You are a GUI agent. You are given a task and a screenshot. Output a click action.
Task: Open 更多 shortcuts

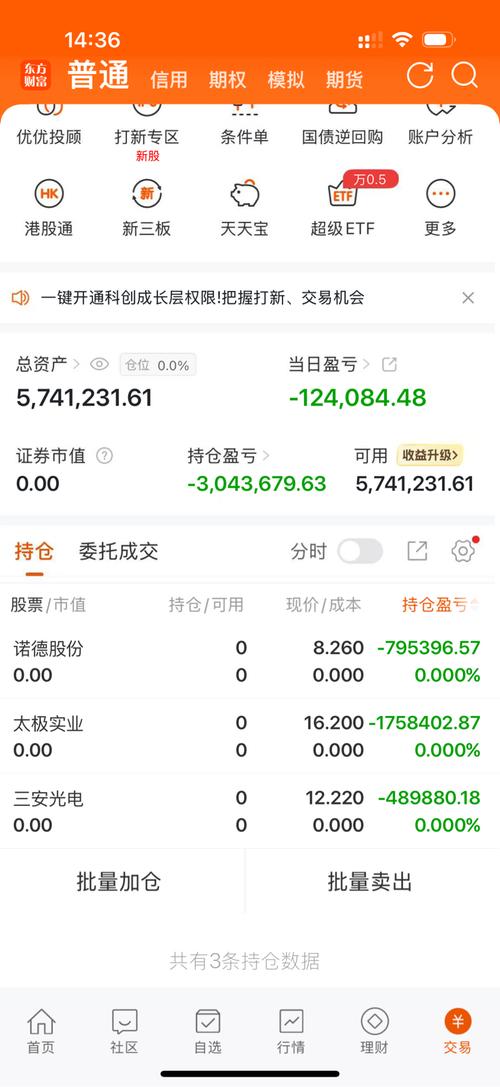pos(440,208)
